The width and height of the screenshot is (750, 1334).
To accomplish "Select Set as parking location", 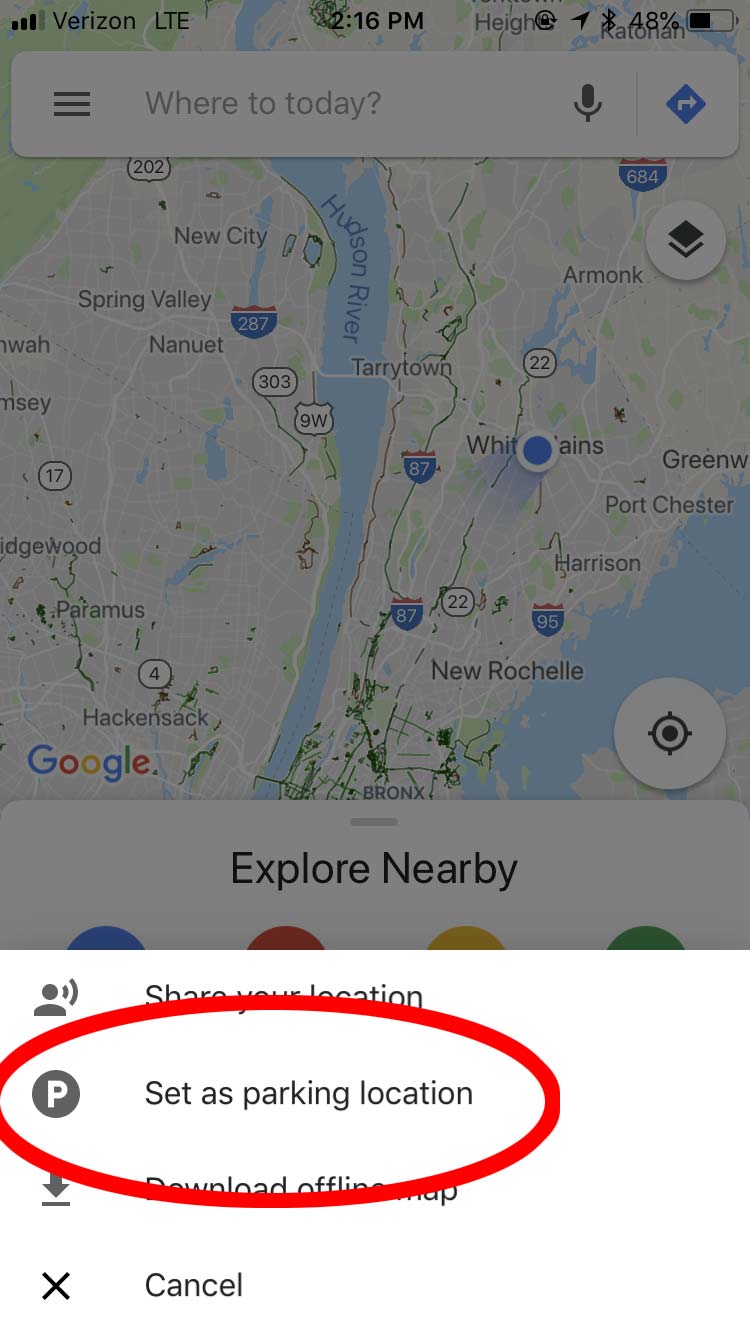I will pos(308,1093).
